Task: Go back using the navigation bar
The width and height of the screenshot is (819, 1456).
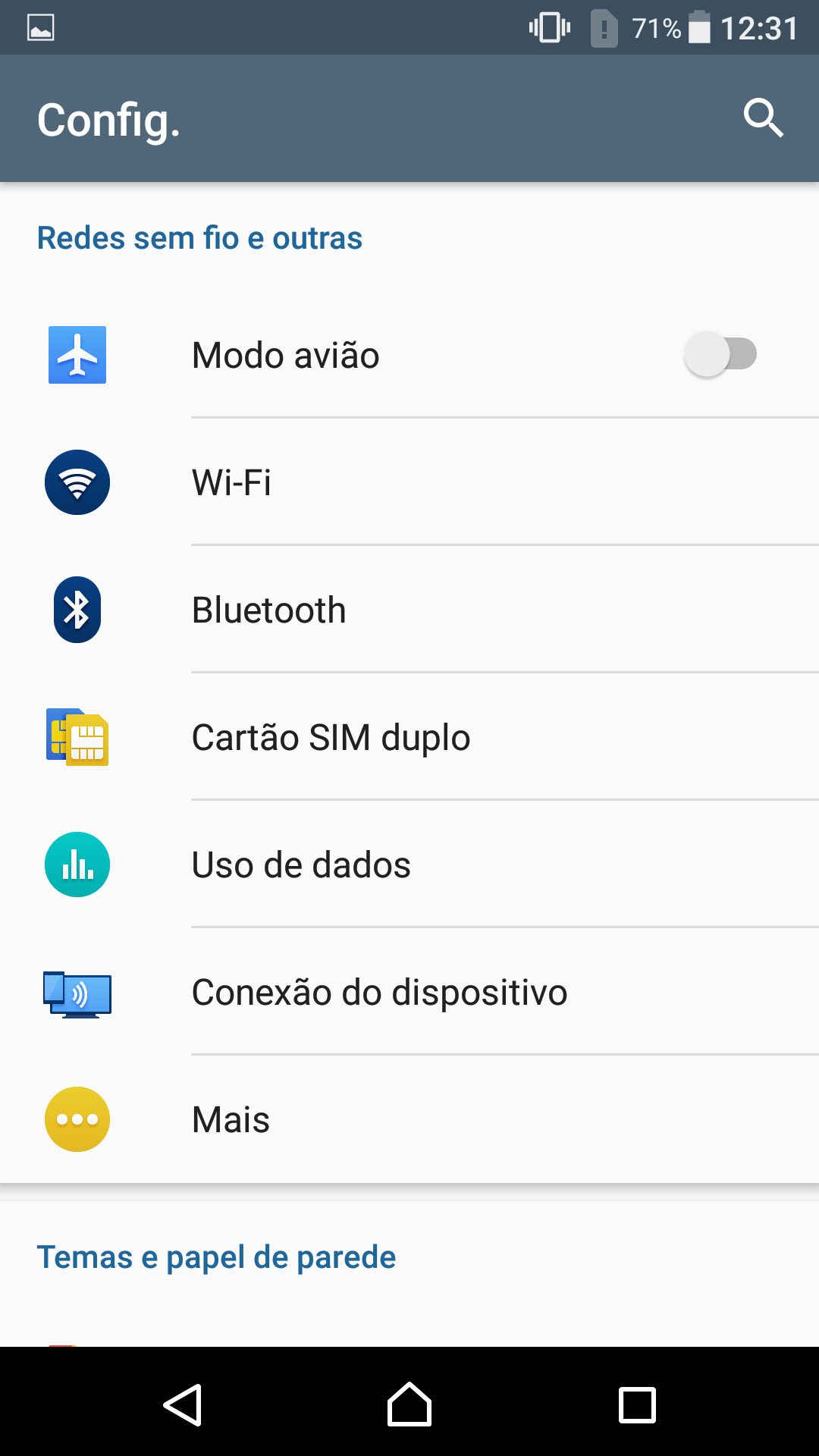Action: pos(182,1404)
